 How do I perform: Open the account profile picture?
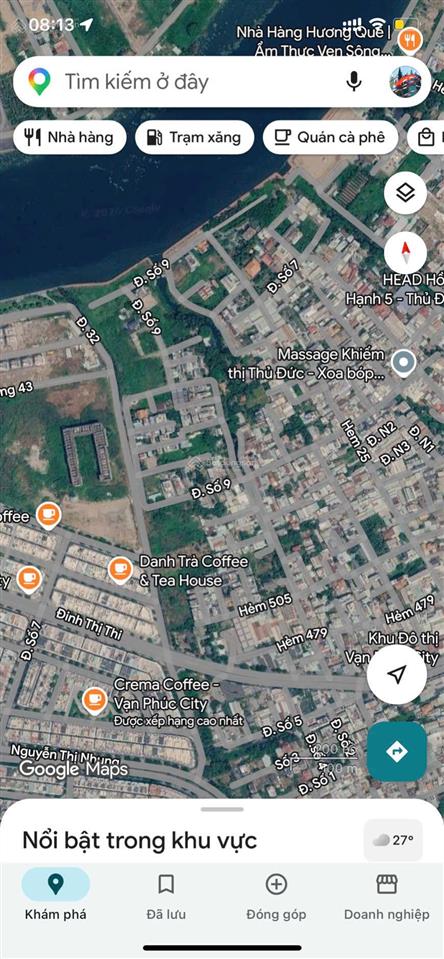tap(405, 81)
